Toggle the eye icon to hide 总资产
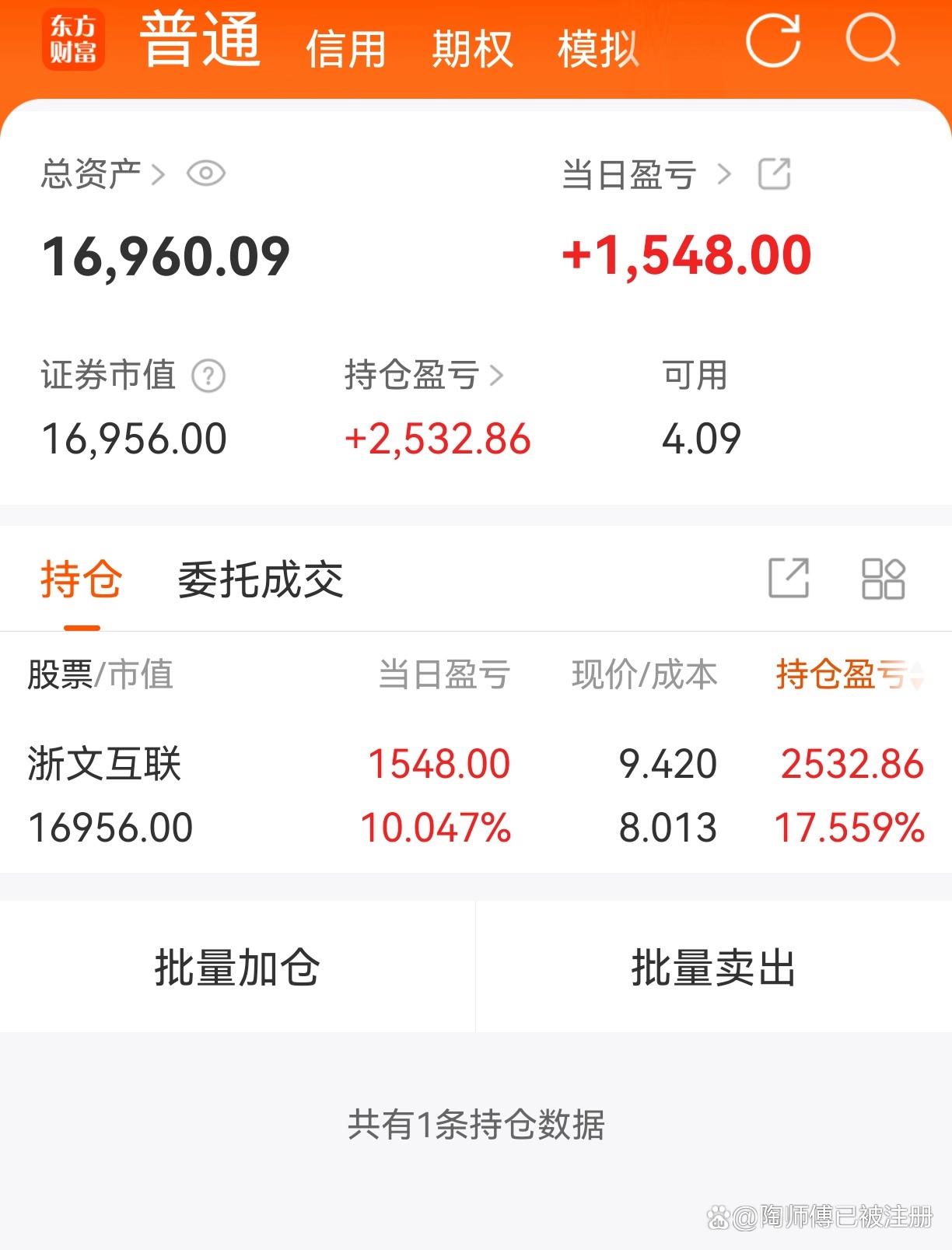 (x=205, y=173)
